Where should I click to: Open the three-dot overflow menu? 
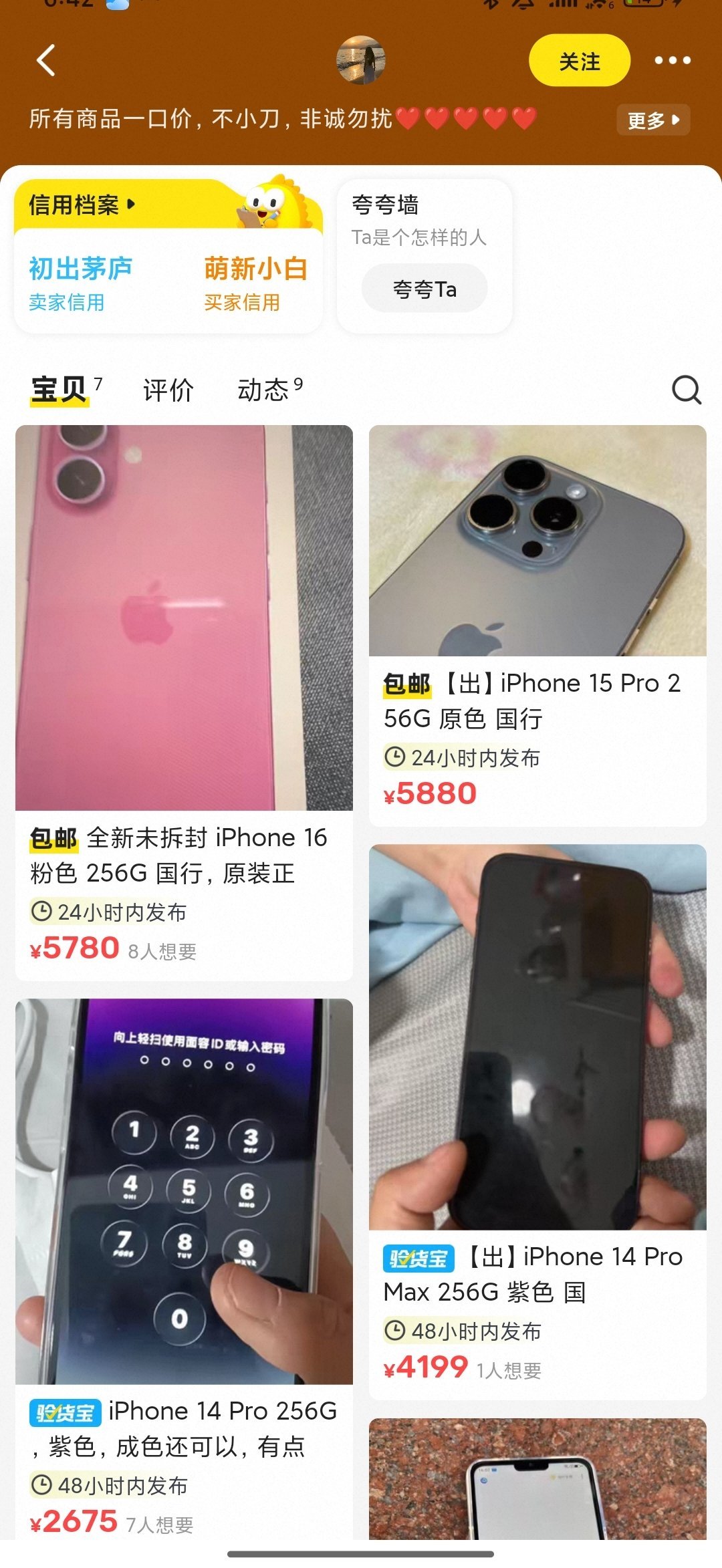click(x=672, y=61)
